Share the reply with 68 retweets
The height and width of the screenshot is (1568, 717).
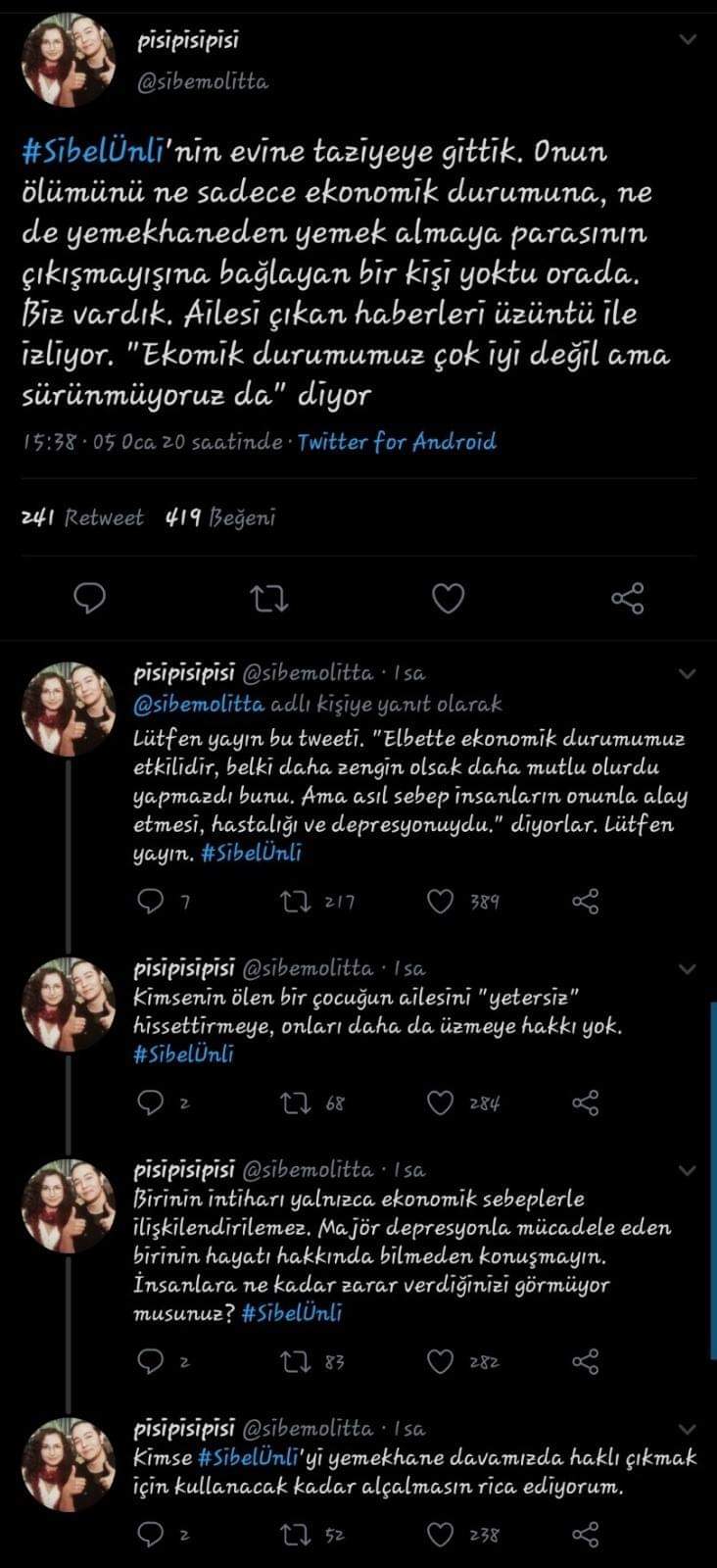585,1103
